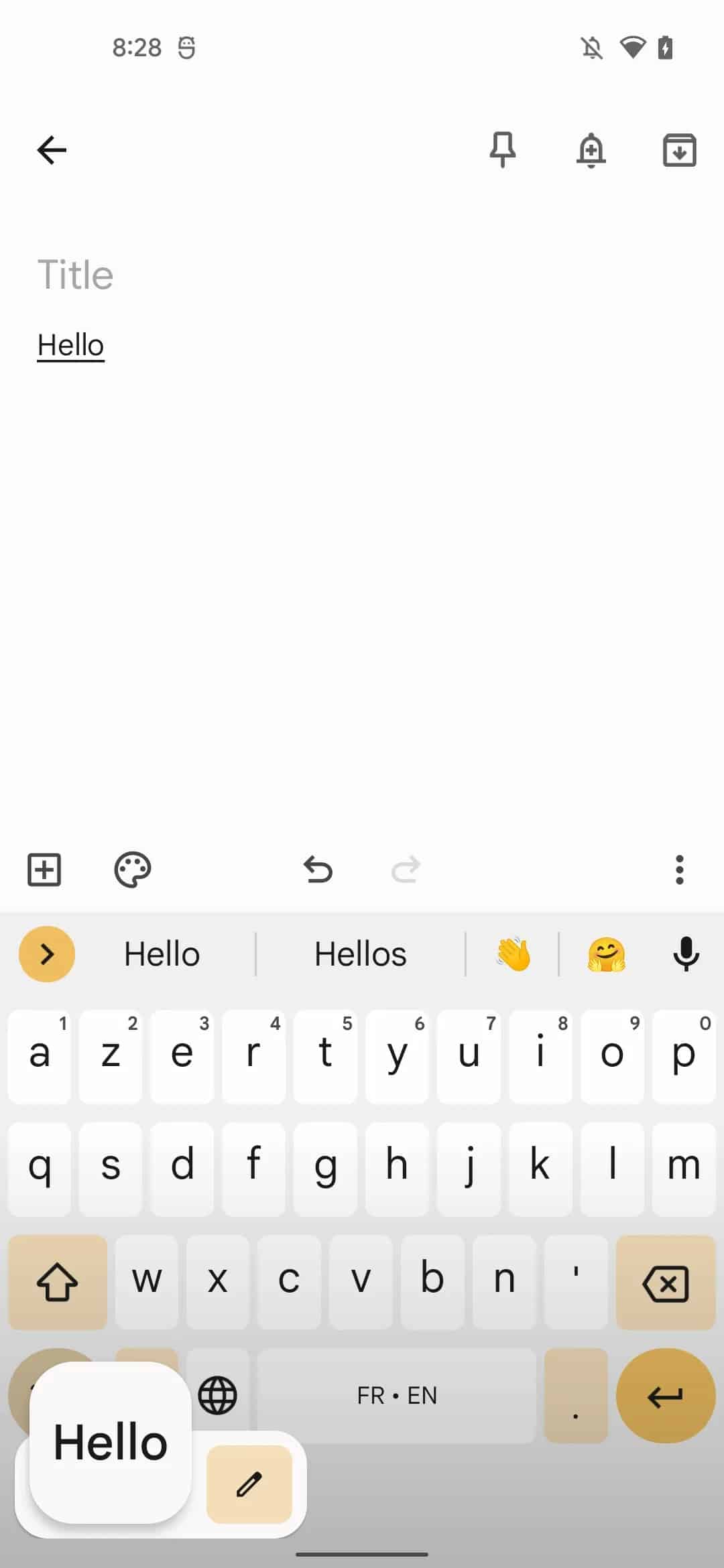Tap the backspace key
This screenshot has width=724, height=1568.
point(665,1283)
